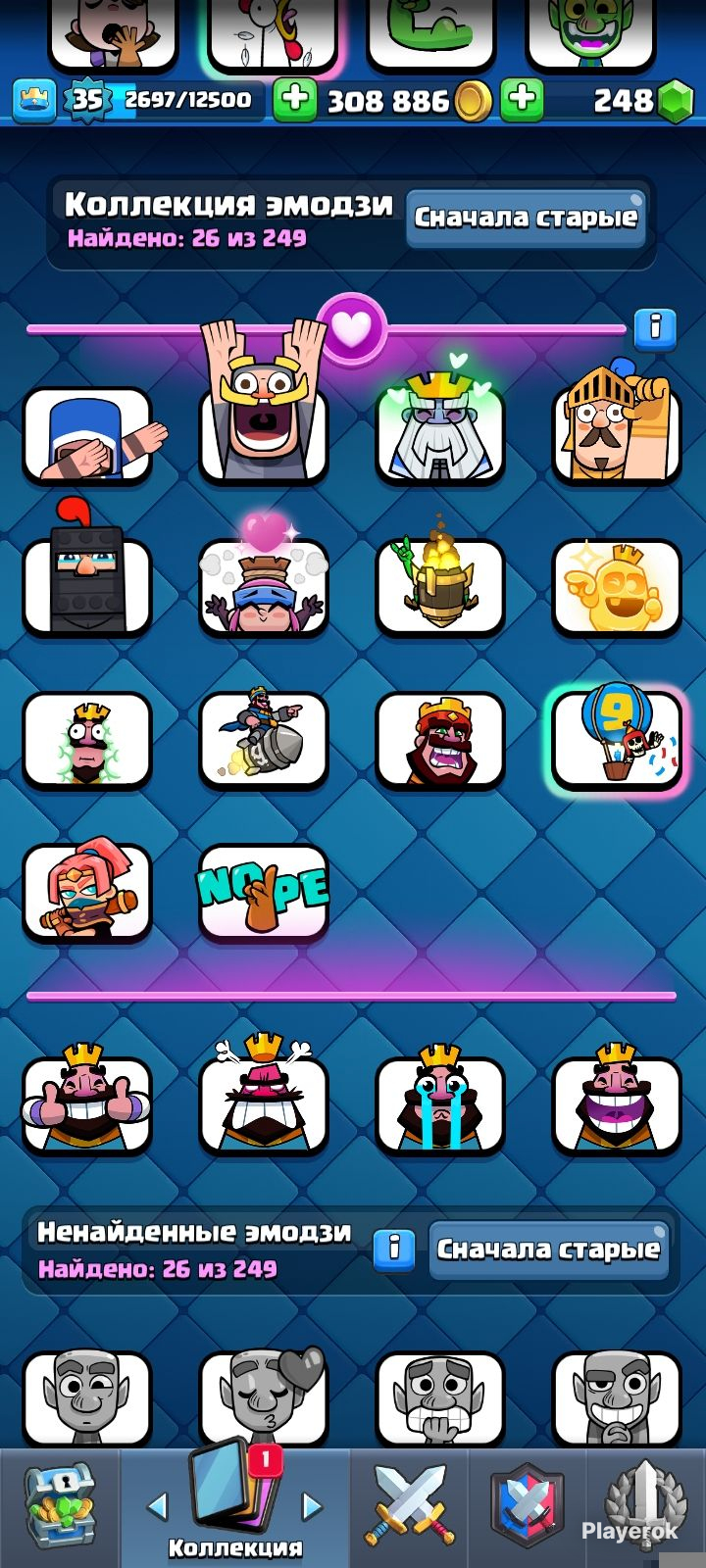The width and height of the screenshot is (706, 1568).
Task: Tap the green plus next to gems
Action: coord(523,100)
